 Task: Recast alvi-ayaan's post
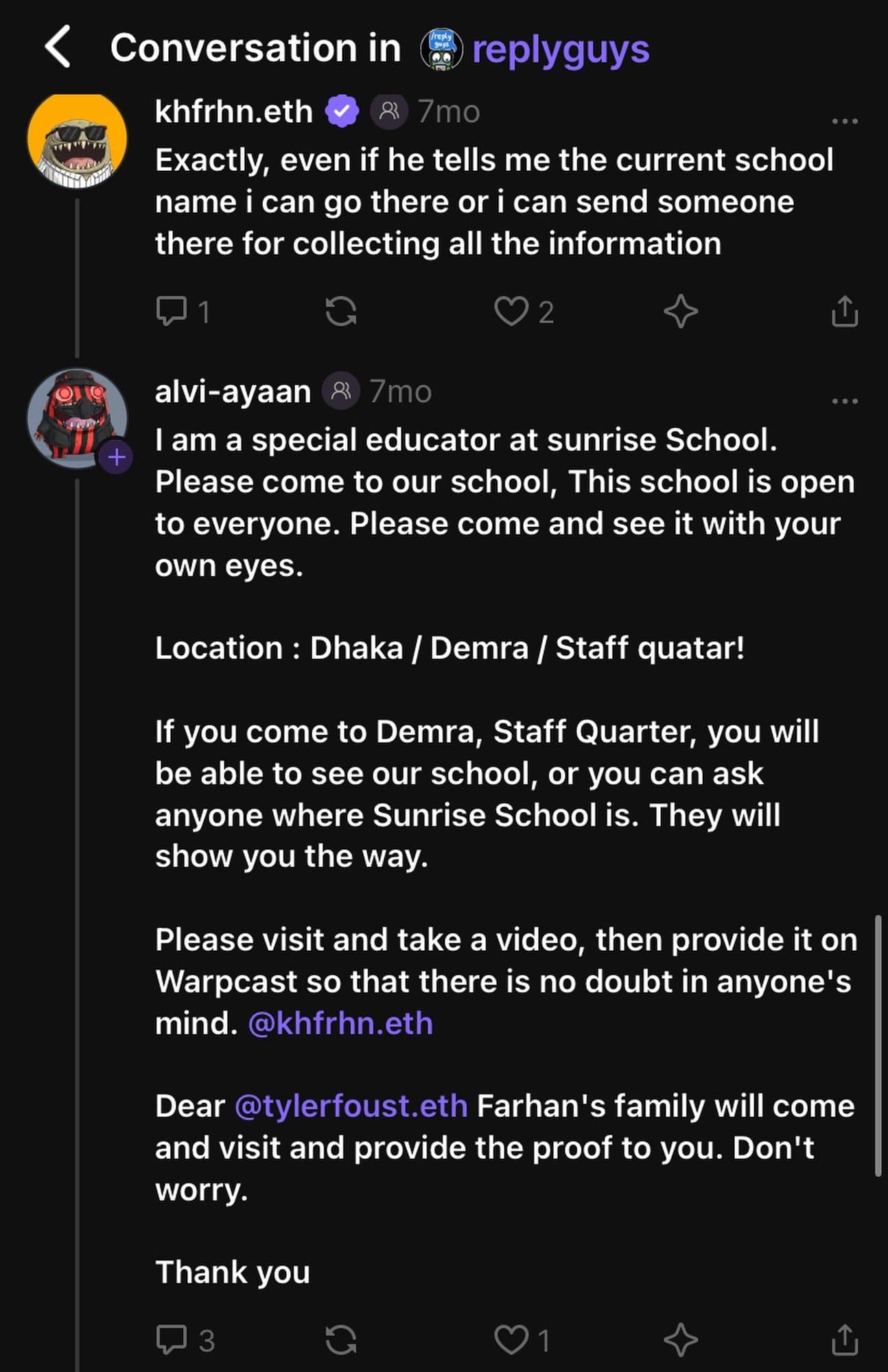pyautogui.click(x=341, y=1339)
